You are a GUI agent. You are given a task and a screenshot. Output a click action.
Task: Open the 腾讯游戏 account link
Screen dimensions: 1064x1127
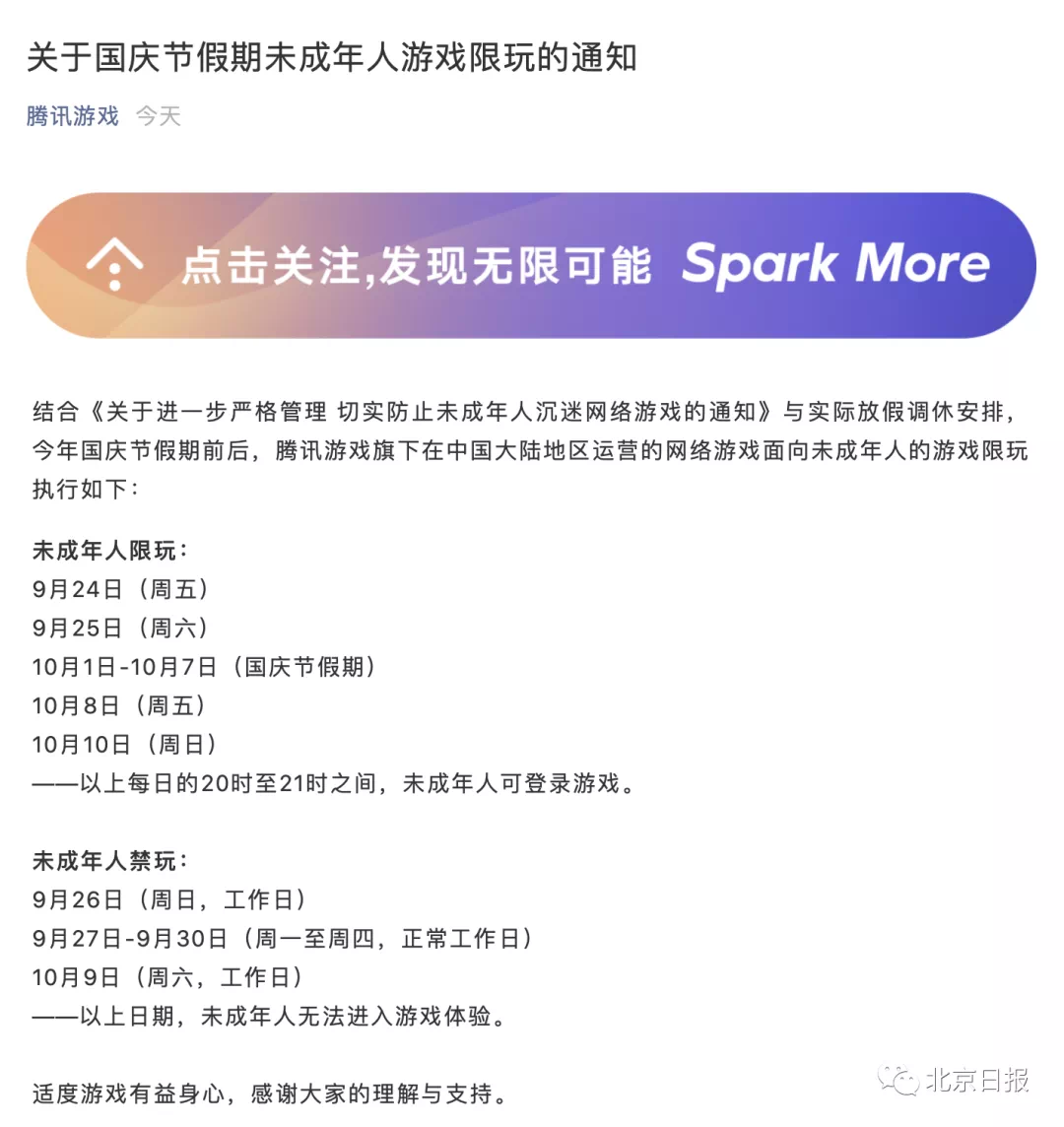coord(72,116)
